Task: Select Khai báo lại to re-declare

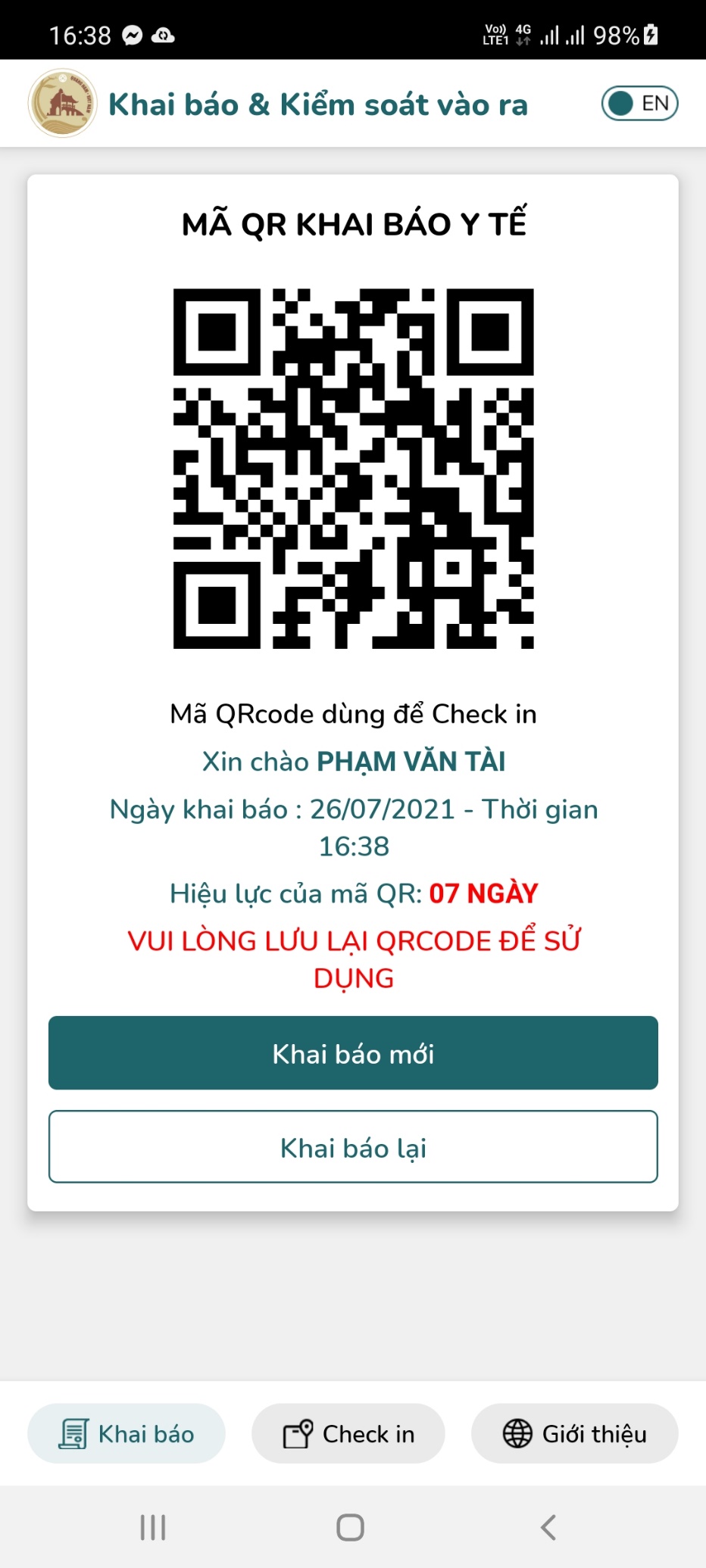Action: click(353, 1147)
